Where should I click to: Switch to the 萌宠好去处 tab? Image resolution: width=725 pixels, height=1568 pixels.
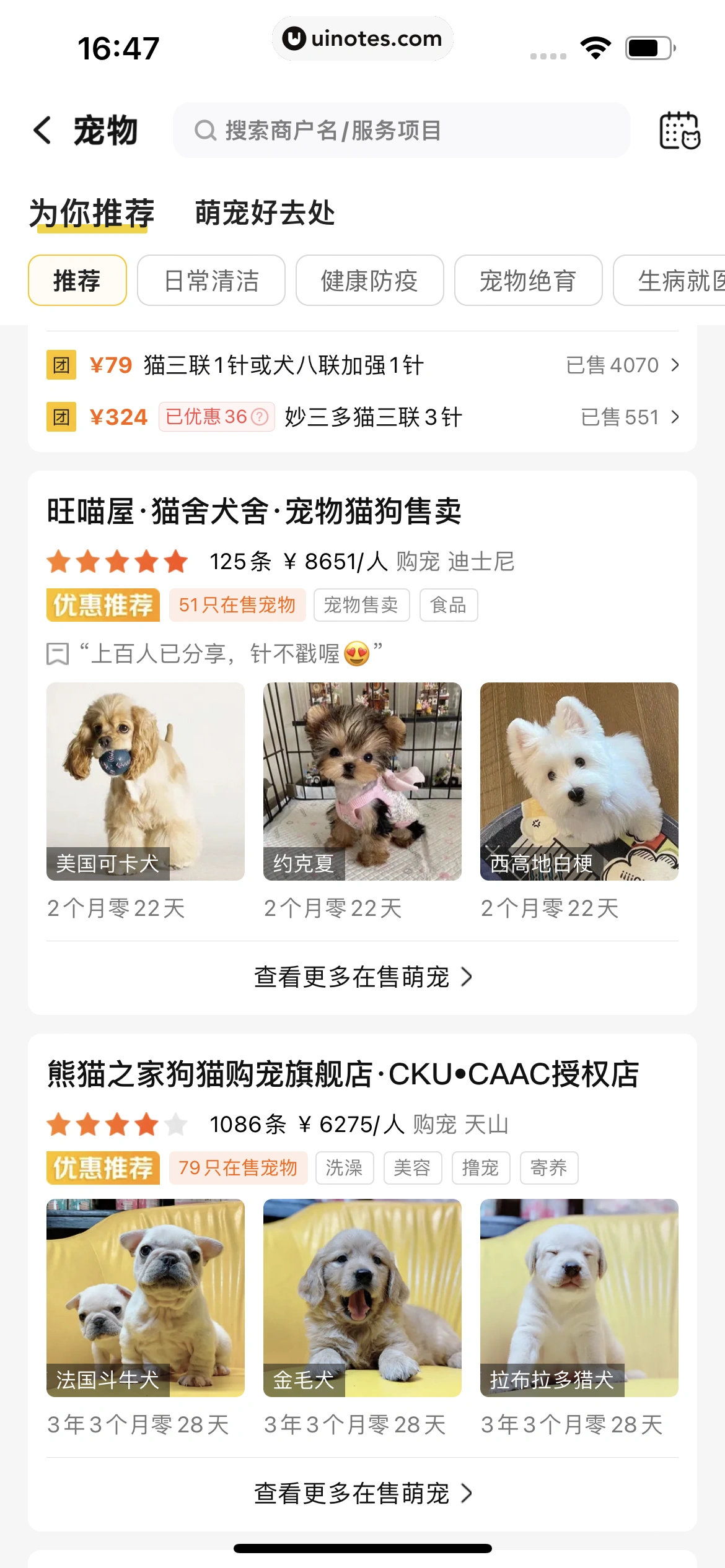click(263, 215)
